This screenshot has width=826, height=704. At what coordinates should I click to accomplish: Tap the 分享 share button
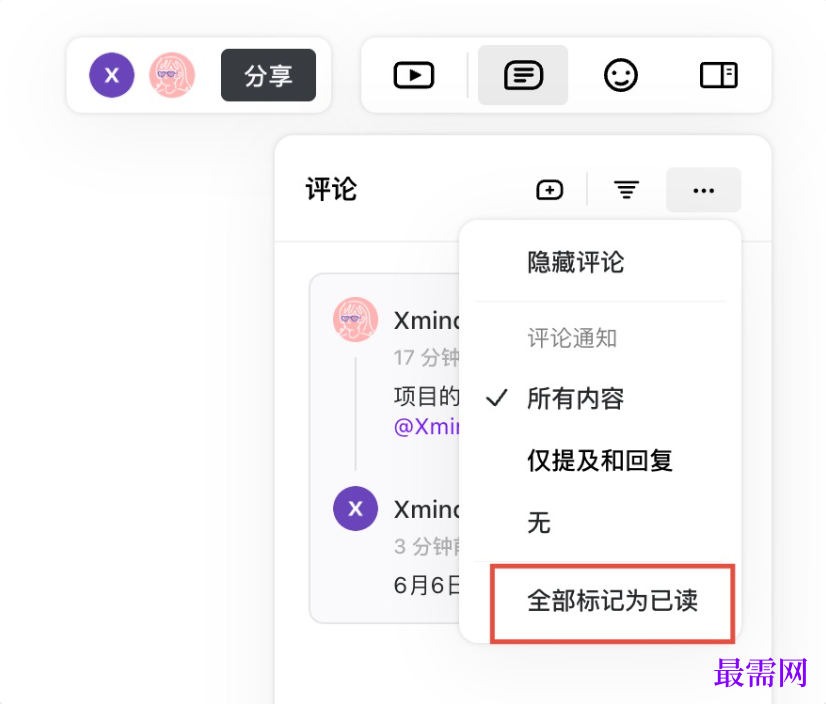(268, 76)
